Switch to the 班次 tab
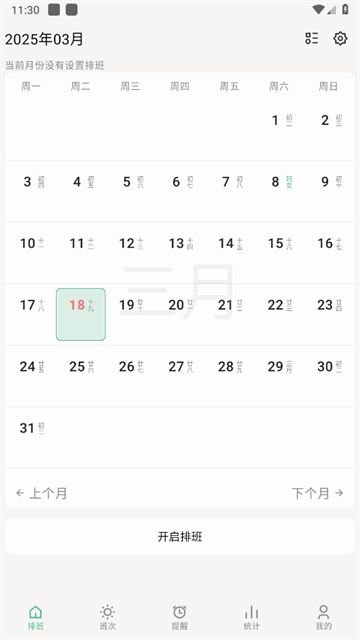The image size is (360, 640). pos(108,618)
